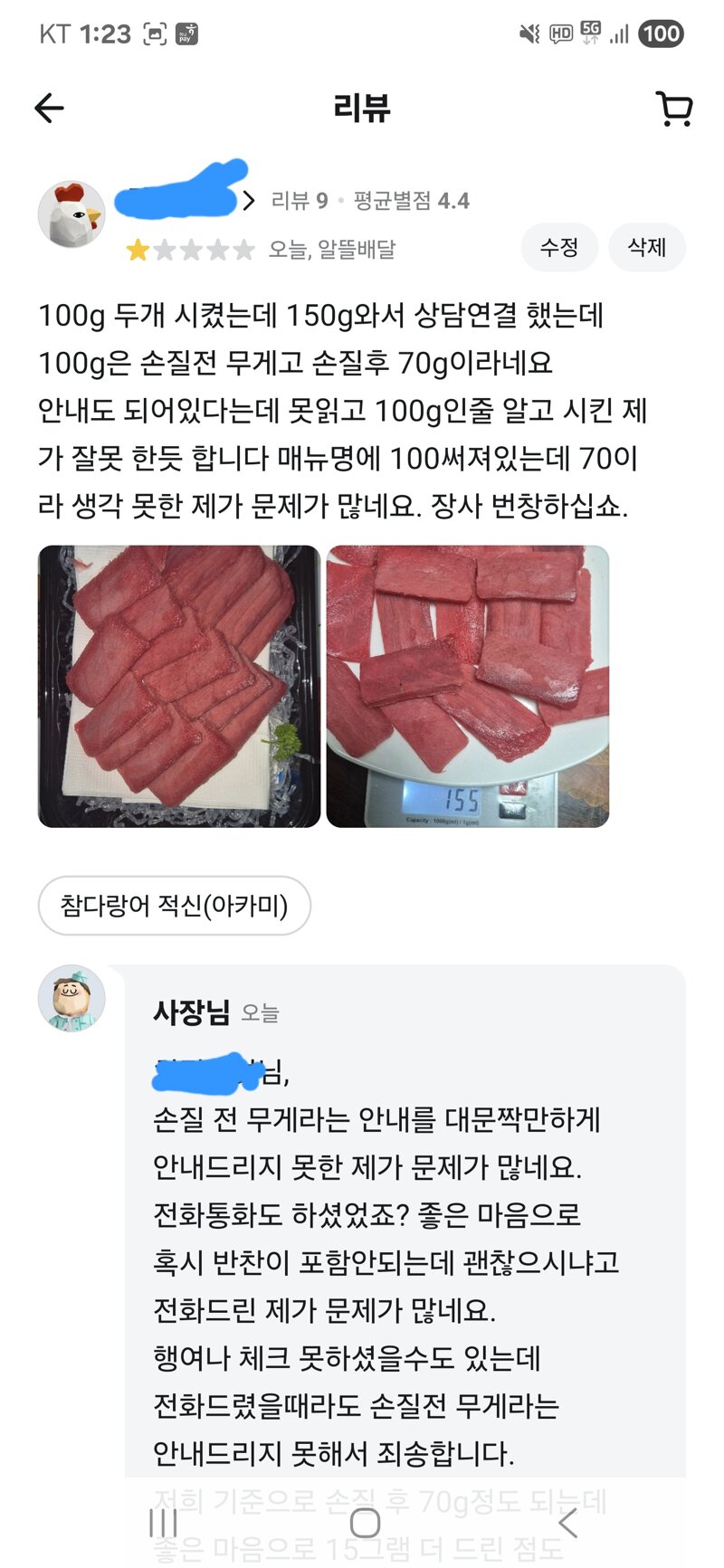Open the reviewer profile chevron

[250, 201]
